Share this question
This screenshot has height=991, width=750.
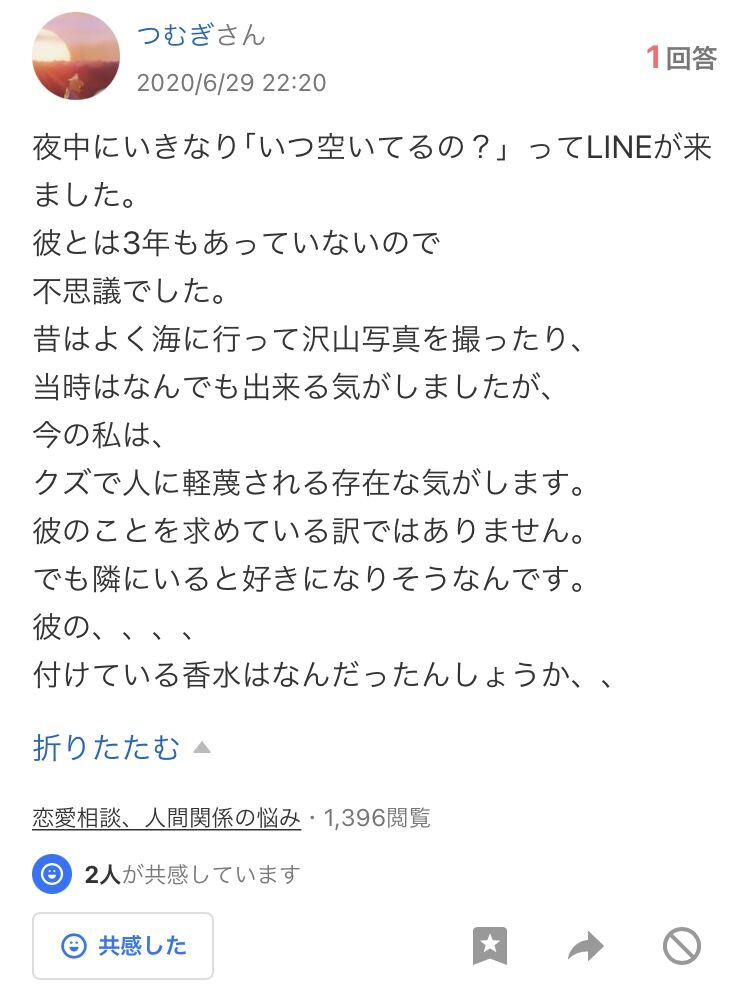(x=586, y=945)
